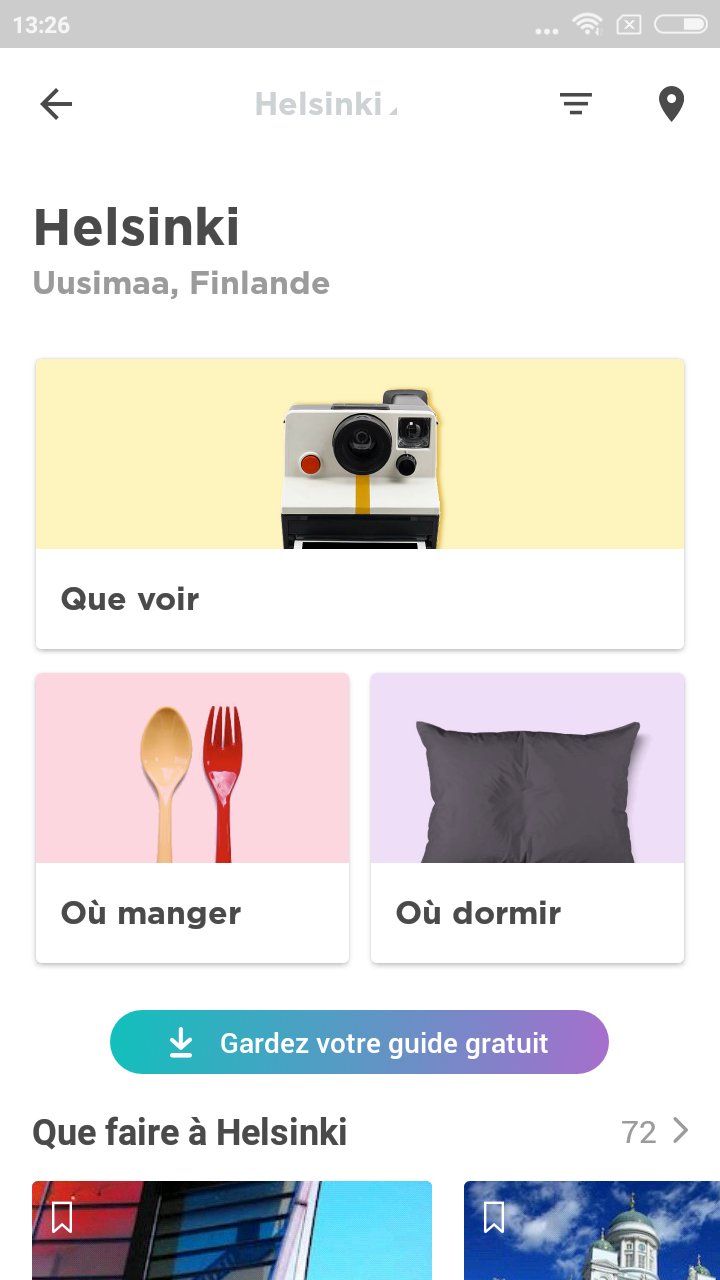
Task: Open the Que voir card
Action: (x=360, y=503)
